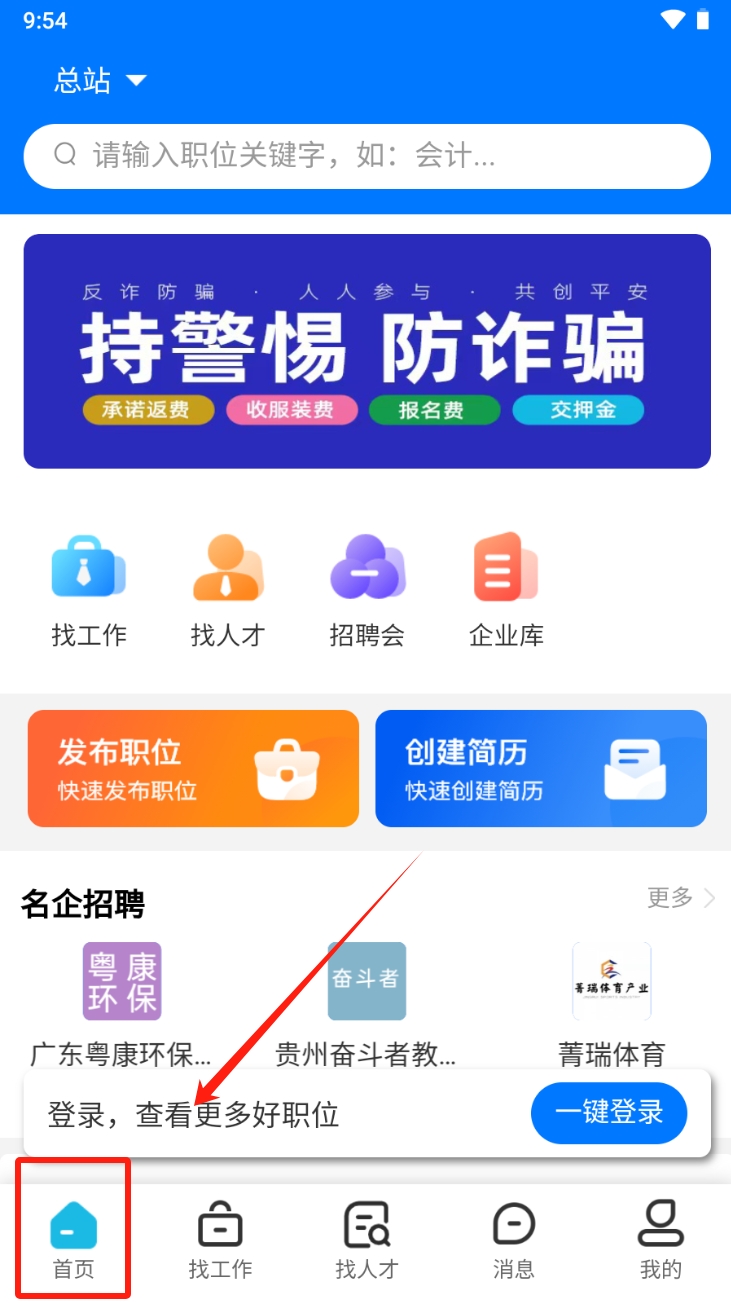This screenshot has width=731, height=1303.
Task: Open 招聘会 job fairs
Action: click(x=367, y=590)
